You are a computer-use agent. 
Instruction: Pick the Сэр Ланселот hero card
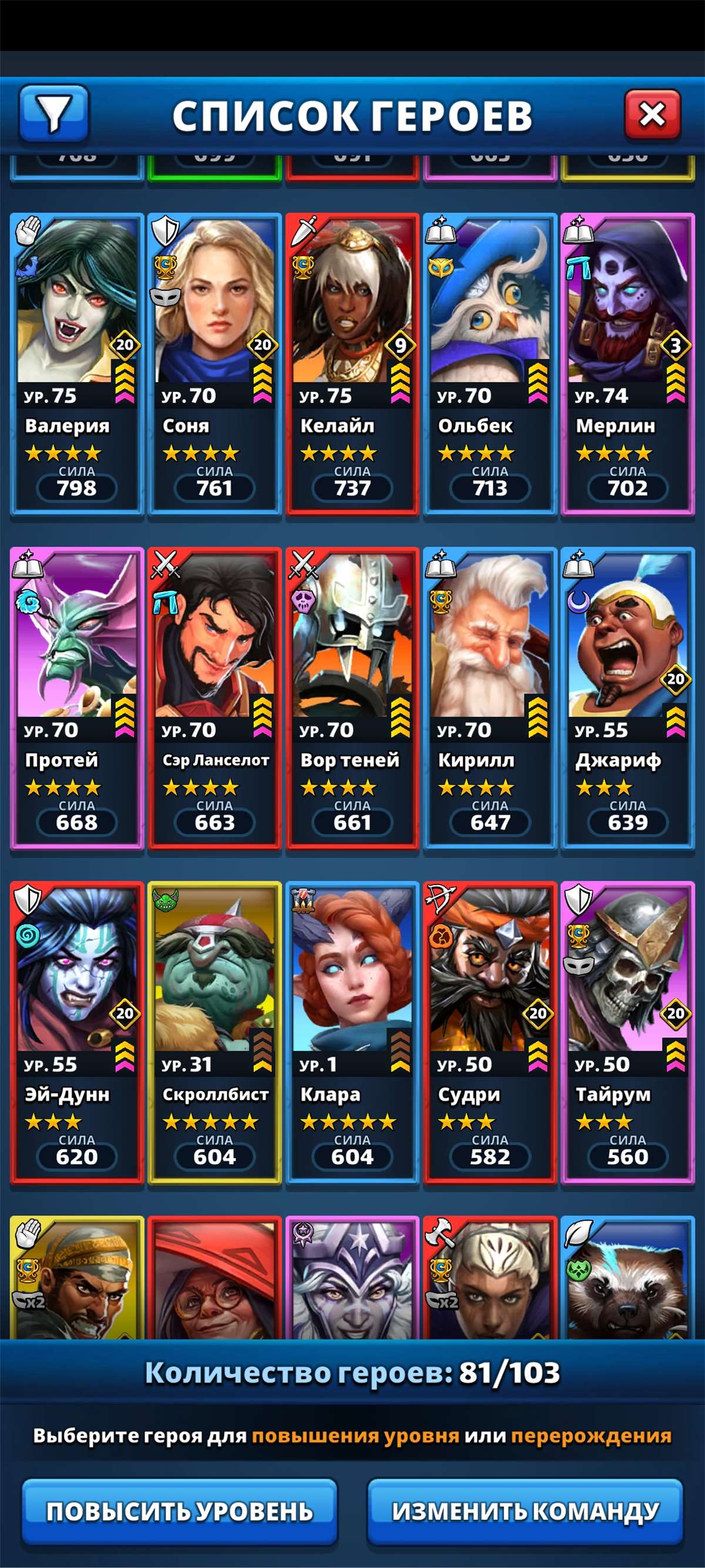coord(214,698)
